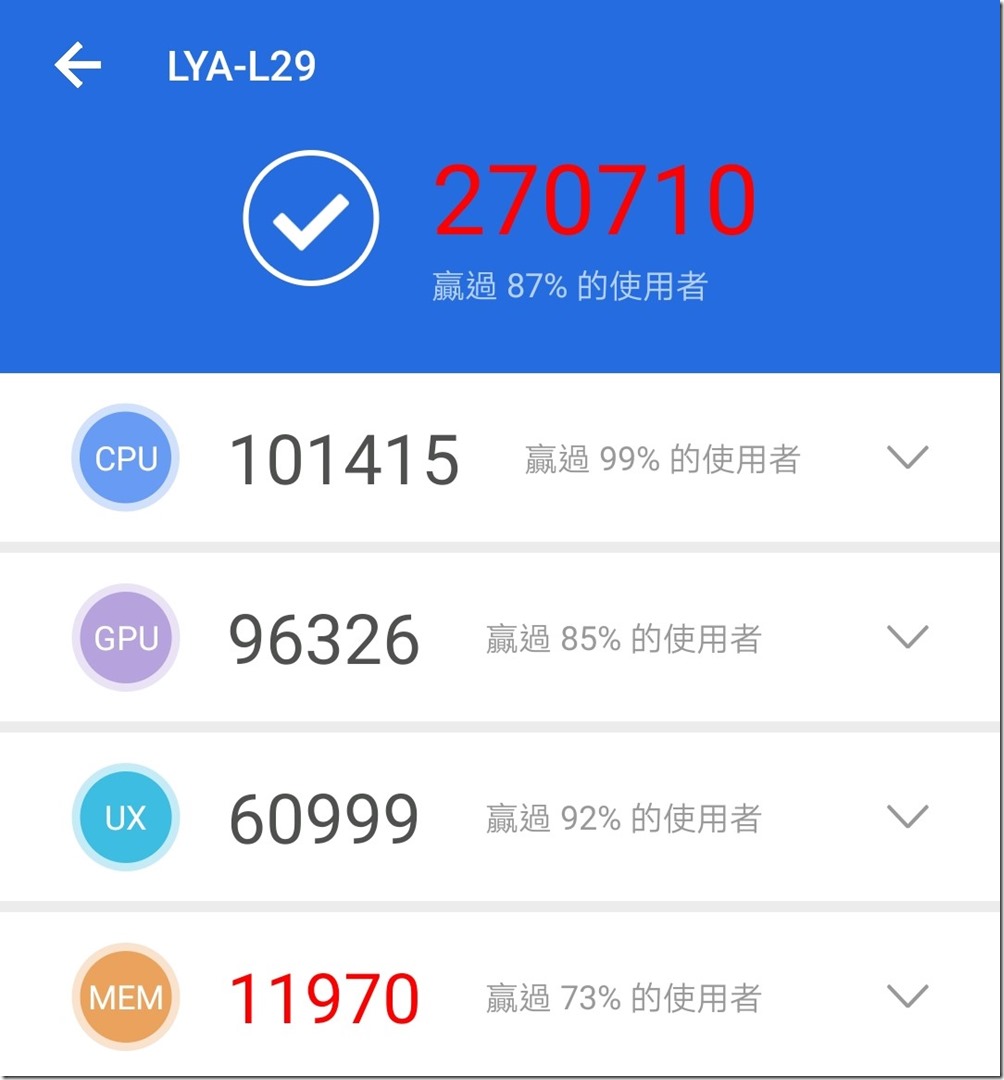1004x1080 pixels.
Task: Expand the CPU score details
Action: (x=907, y=458)
